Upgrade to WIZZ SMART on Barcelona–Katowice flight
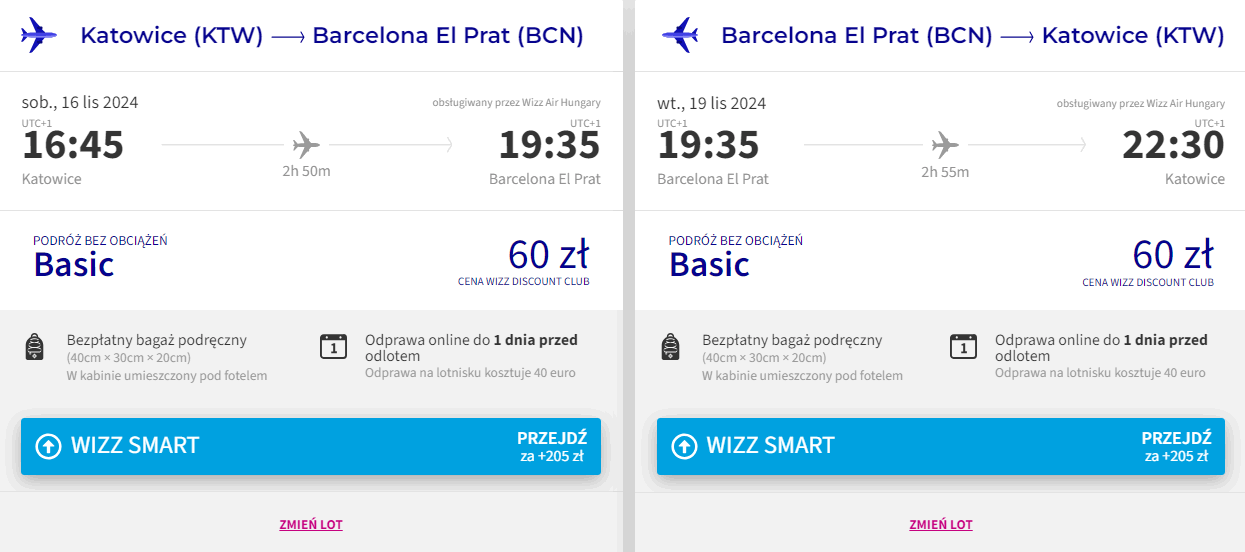Screen dimensions: 1245x552 click(940, 446)
